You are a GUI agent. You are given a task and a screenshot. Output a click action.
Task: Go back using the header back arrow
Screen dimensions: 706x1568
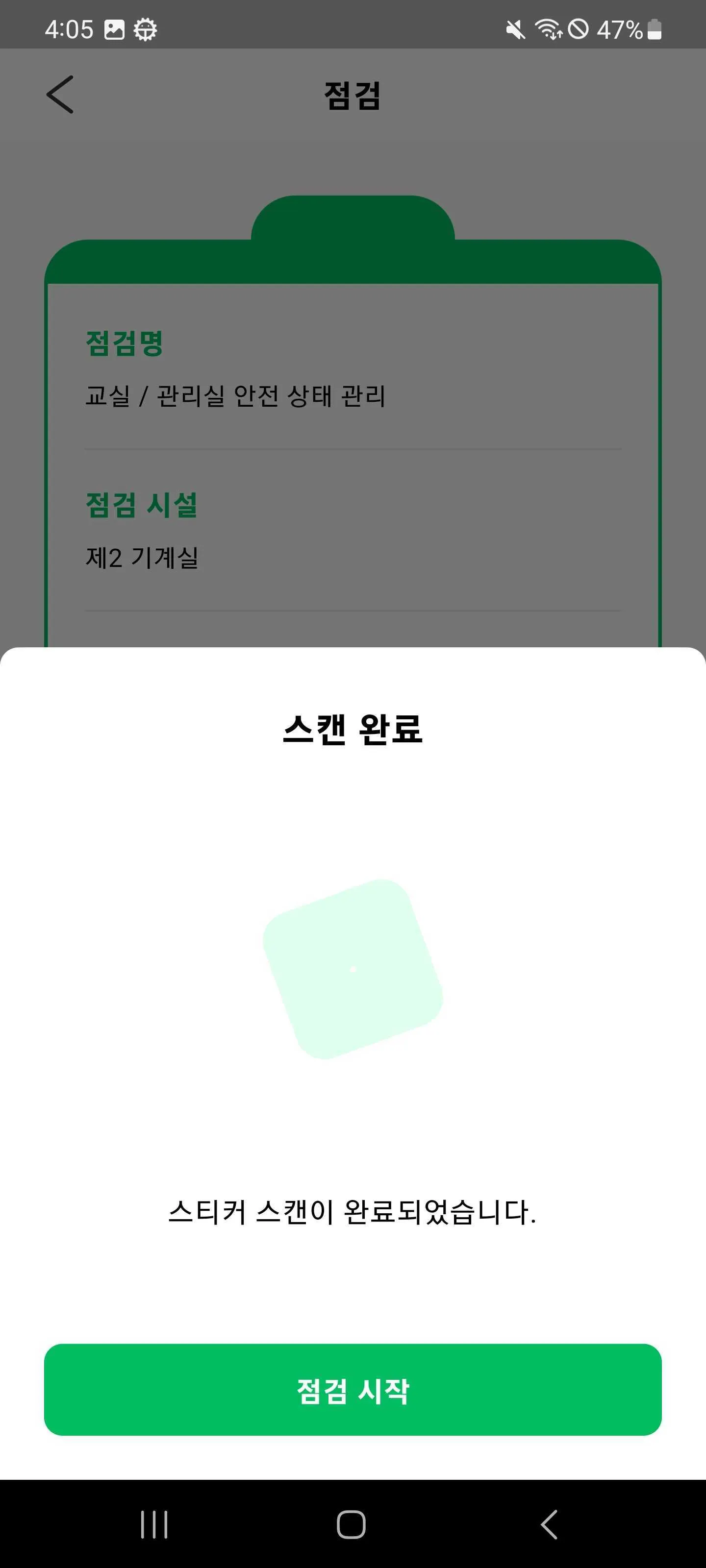[x=60, y=95]
